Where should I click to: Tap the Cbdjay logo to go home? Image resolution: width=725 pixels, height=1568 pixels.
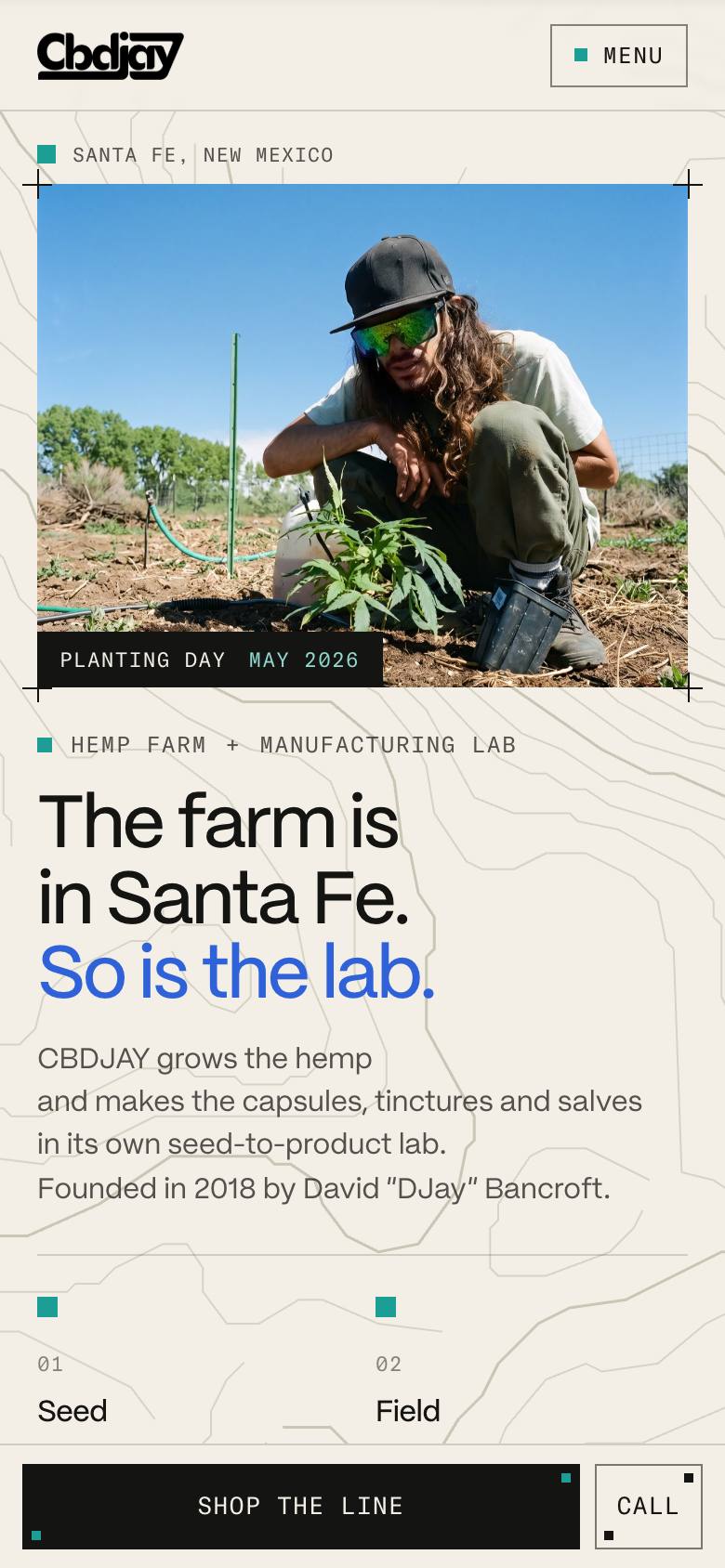[111, 56]
